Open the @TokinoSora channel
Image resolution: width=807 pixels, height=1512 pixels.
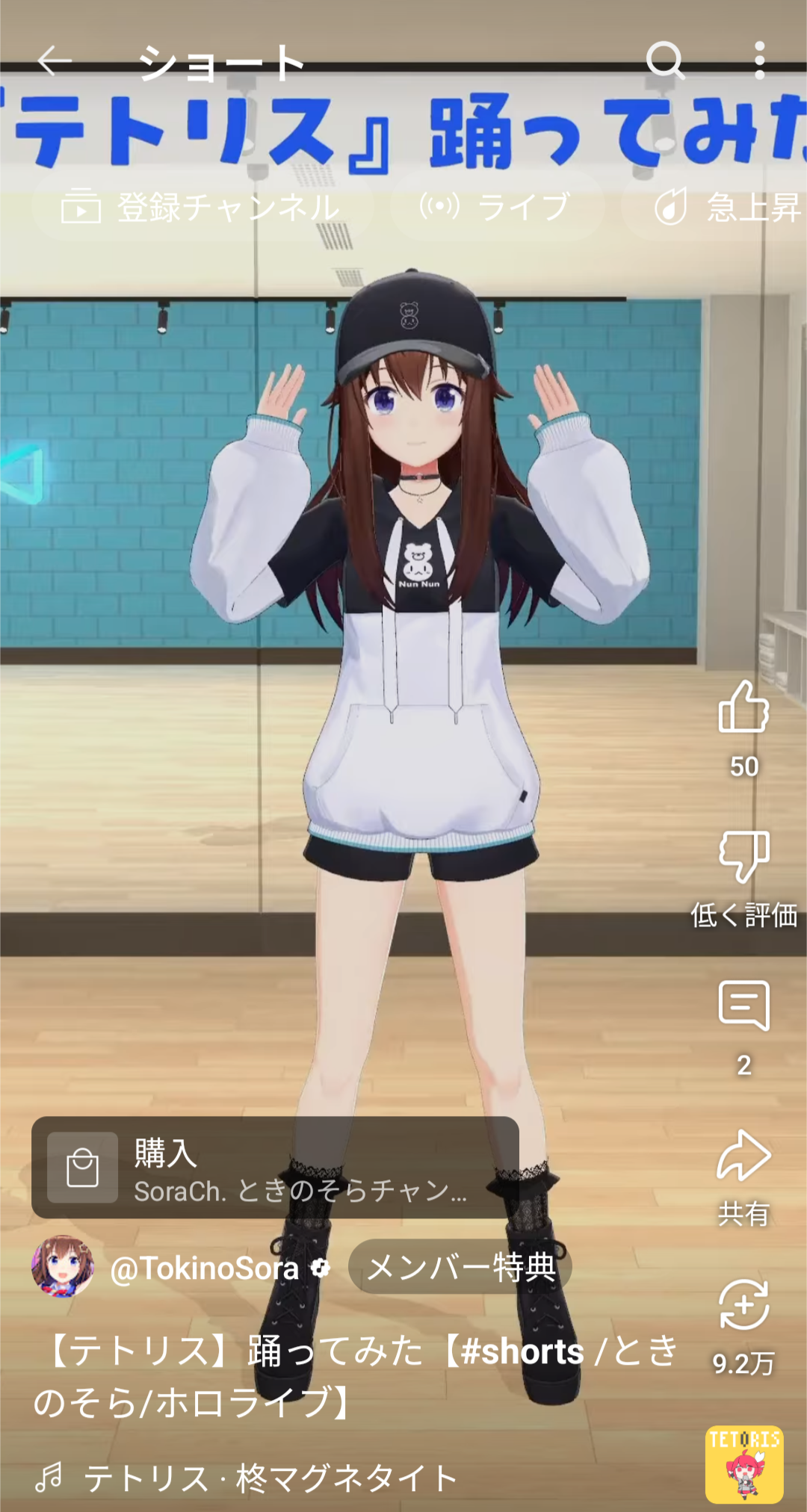click(203, 1268)
